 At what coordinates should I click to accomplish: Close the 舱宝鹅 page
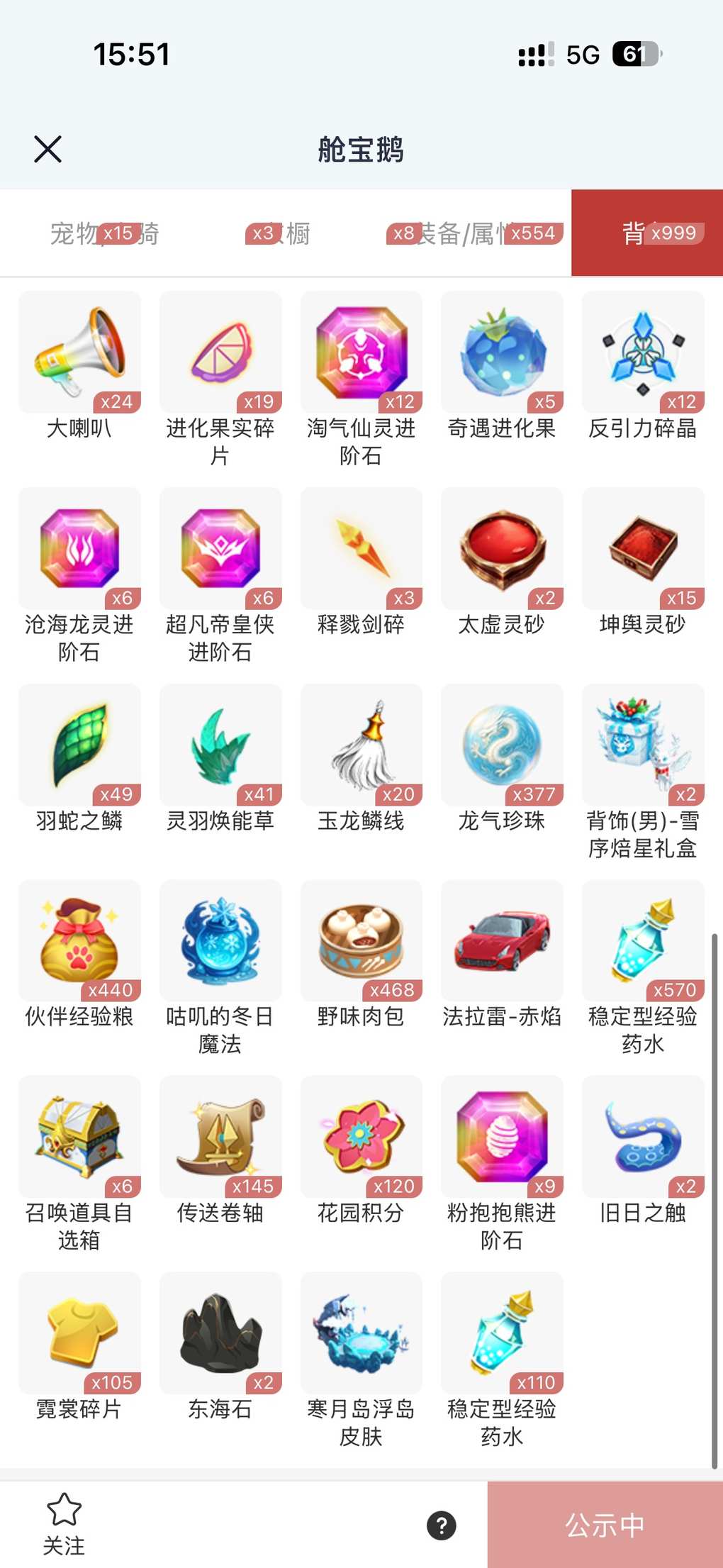(x=47, y=149)
